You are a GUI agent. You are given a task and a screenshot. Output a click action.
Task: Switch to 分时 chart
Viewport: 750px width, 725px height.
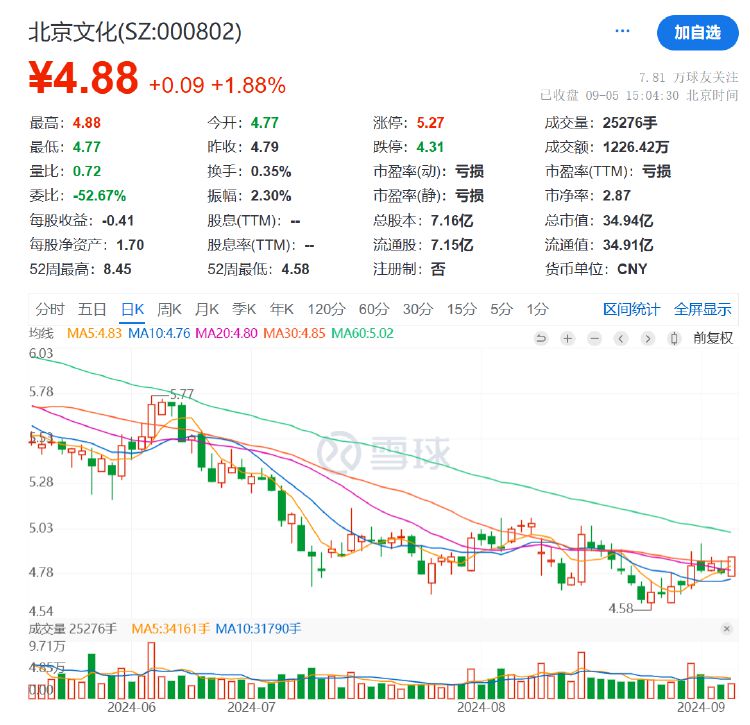(x=49, y=309)
